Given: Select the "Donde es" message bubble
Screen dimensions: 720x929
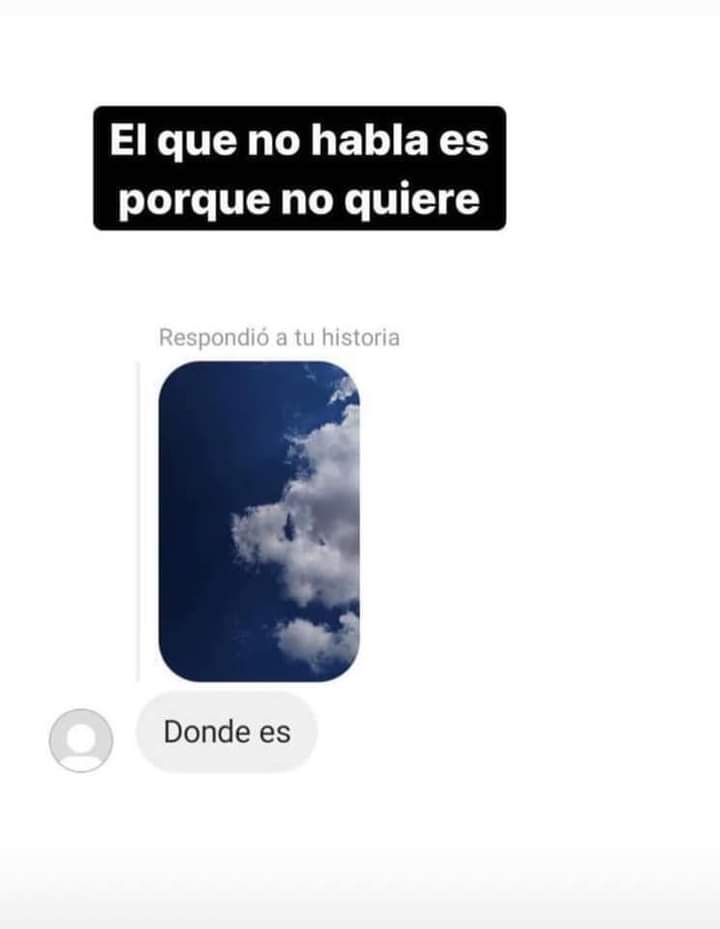Looking at the screenshot, I should click(227, 733).
